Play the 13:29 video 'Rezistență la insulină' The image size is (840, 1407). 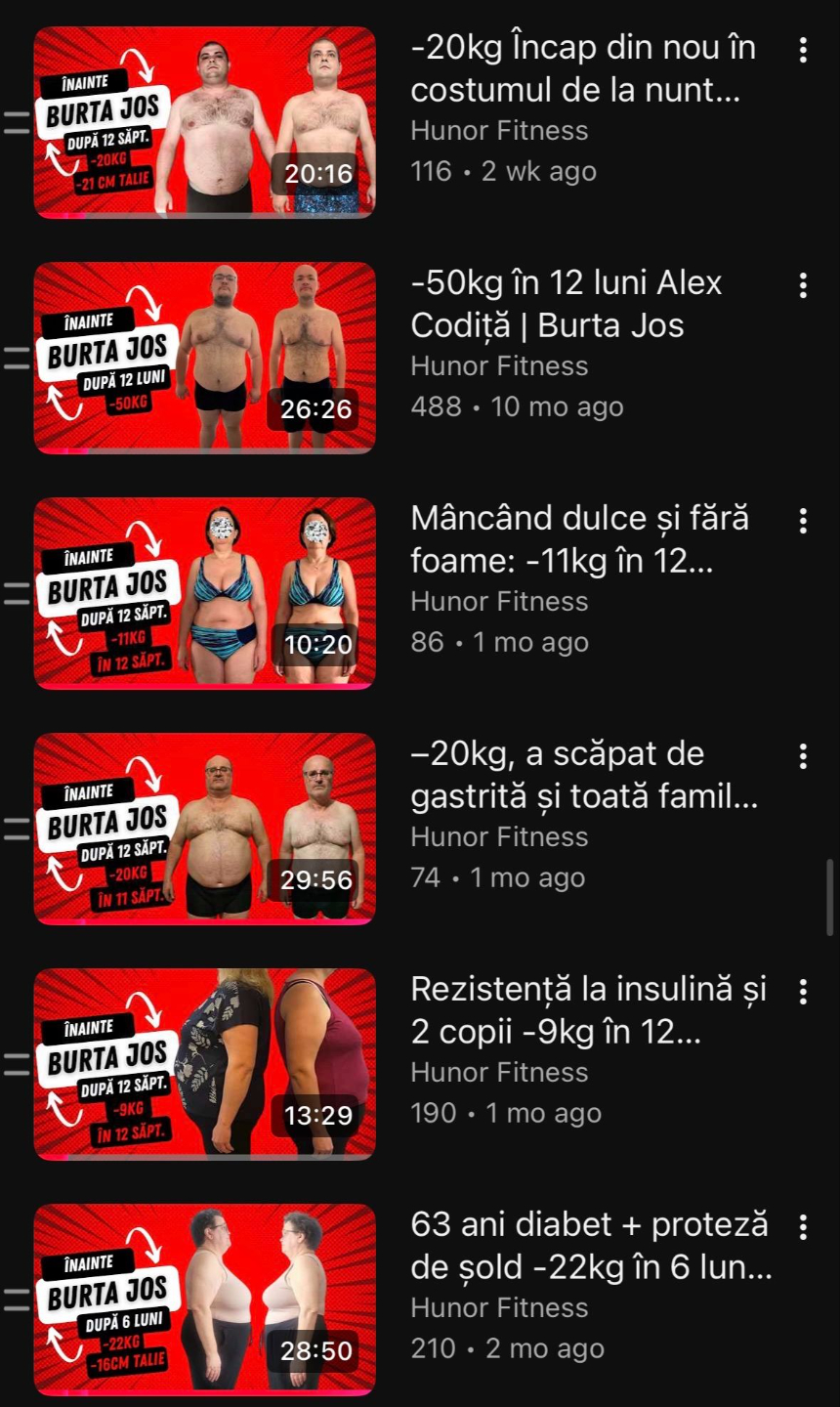[205, 1064]
